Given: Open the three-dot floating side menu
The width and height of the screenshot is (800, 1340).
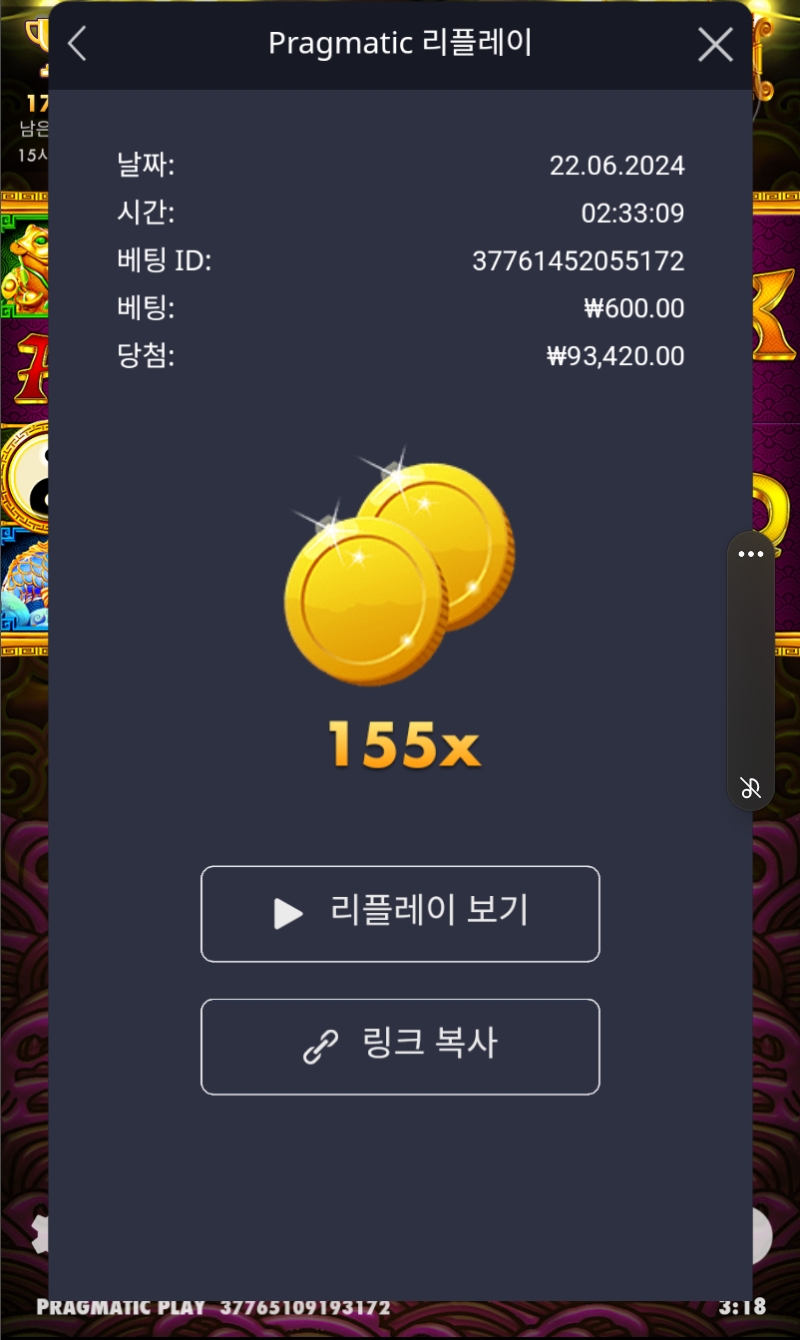Looking at the screenshot, I should [x=751, y=554].
